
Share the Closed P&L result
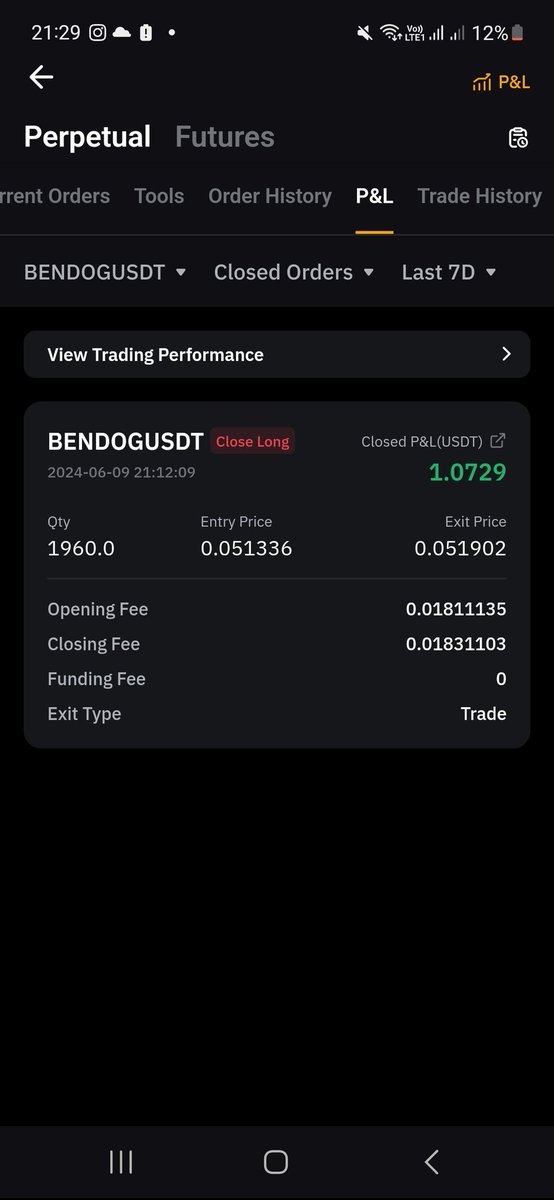(x=498, y=441)
